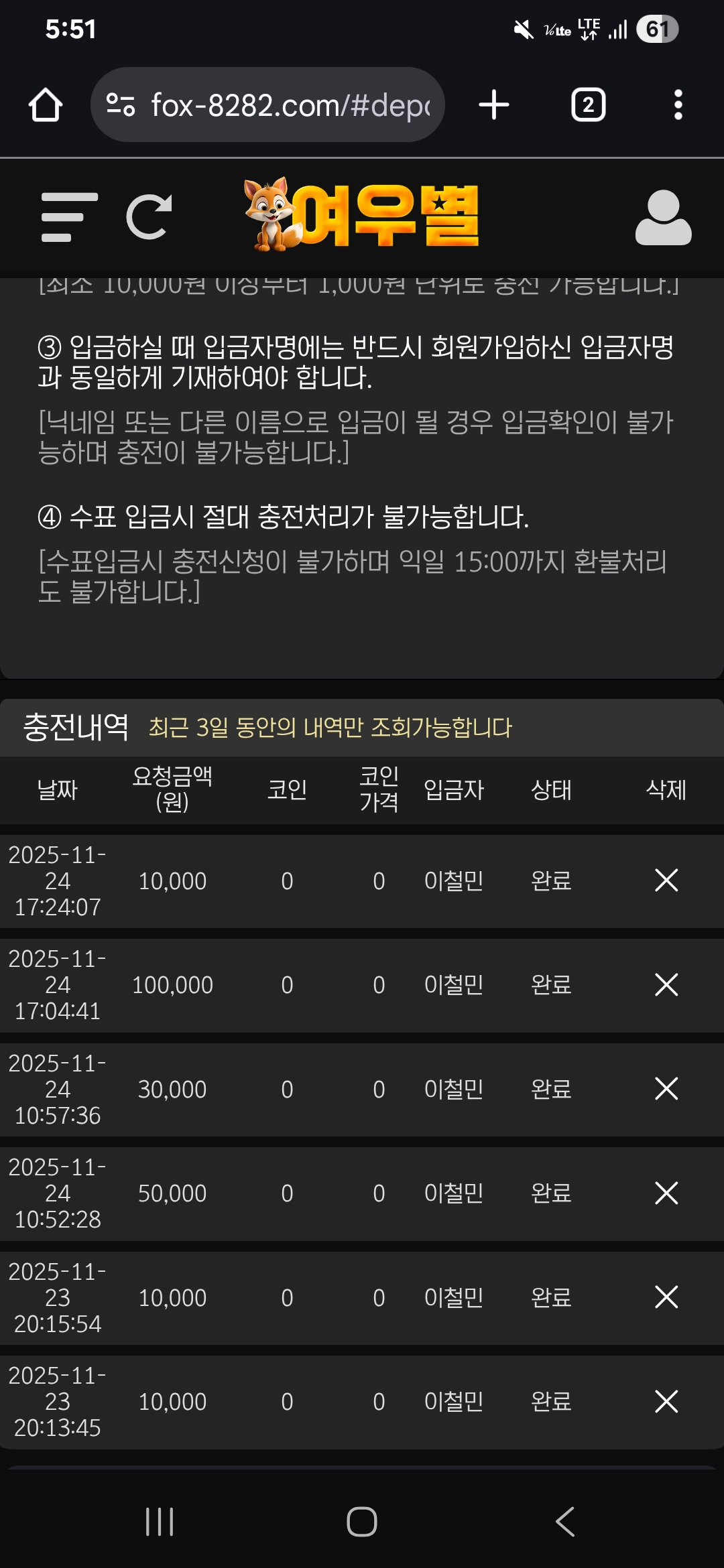Open a new browser tab

pyautogui.click(x=494, y=105)
